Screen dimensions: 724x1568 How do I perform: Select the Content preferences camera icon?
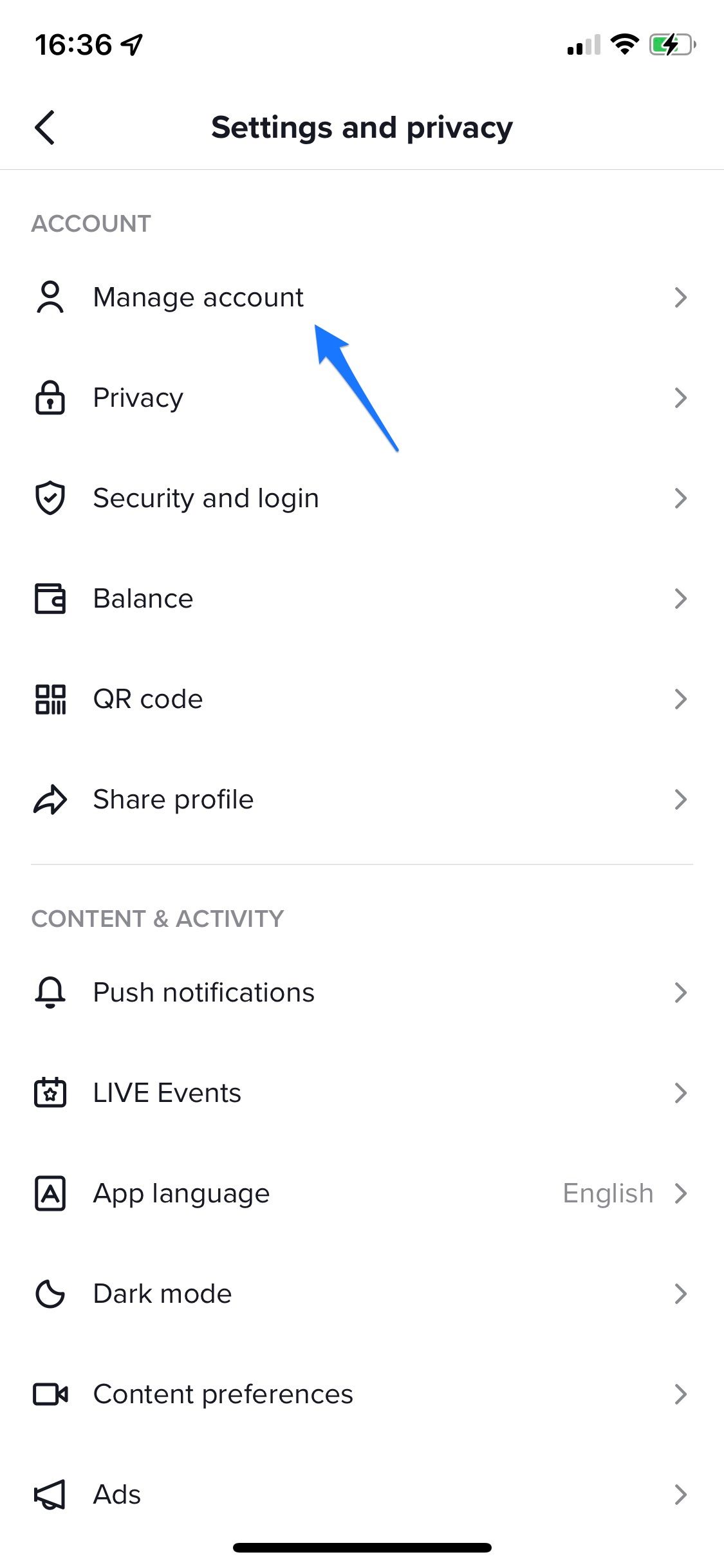tap(50, 1394)
